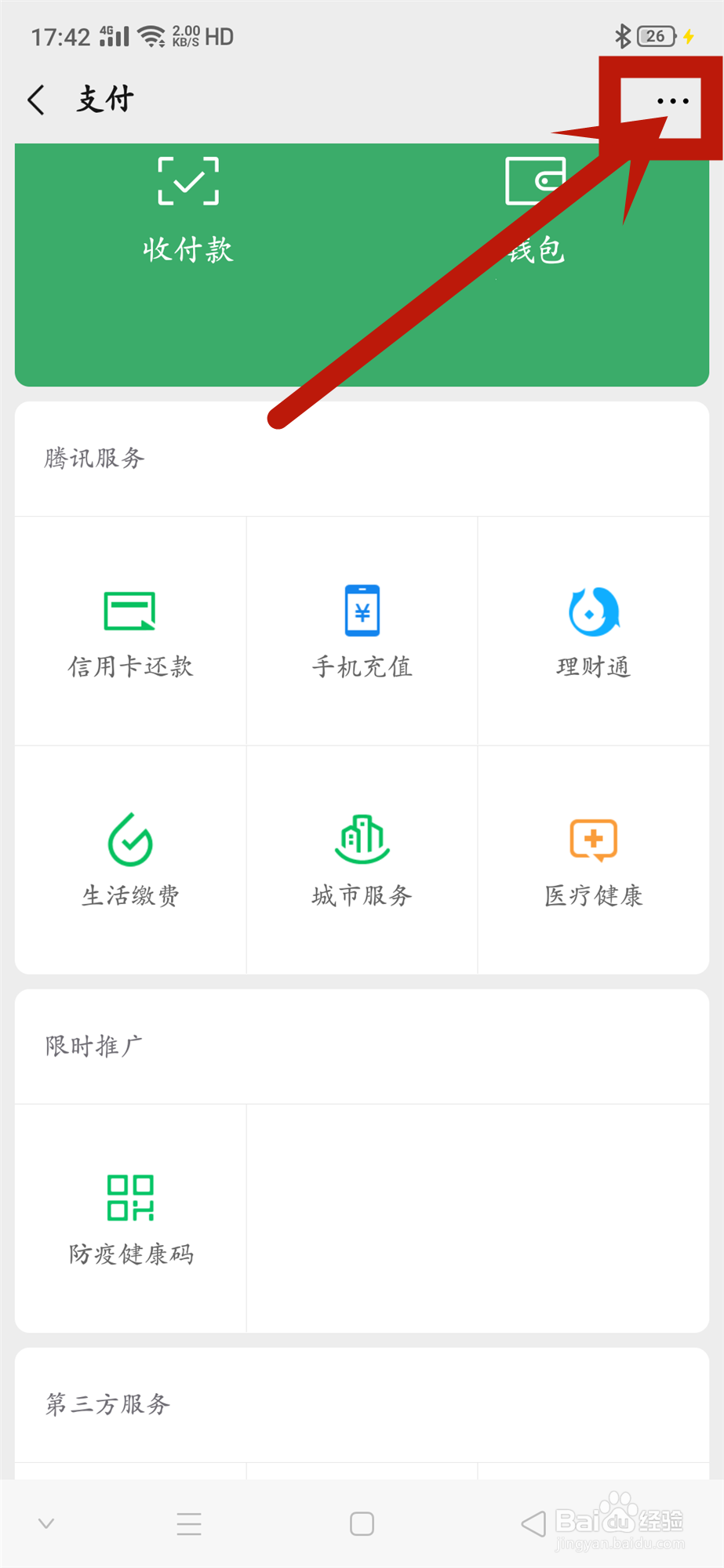
Task: Open recent apps from navigation bar
Action: (x=189, y=1524)
